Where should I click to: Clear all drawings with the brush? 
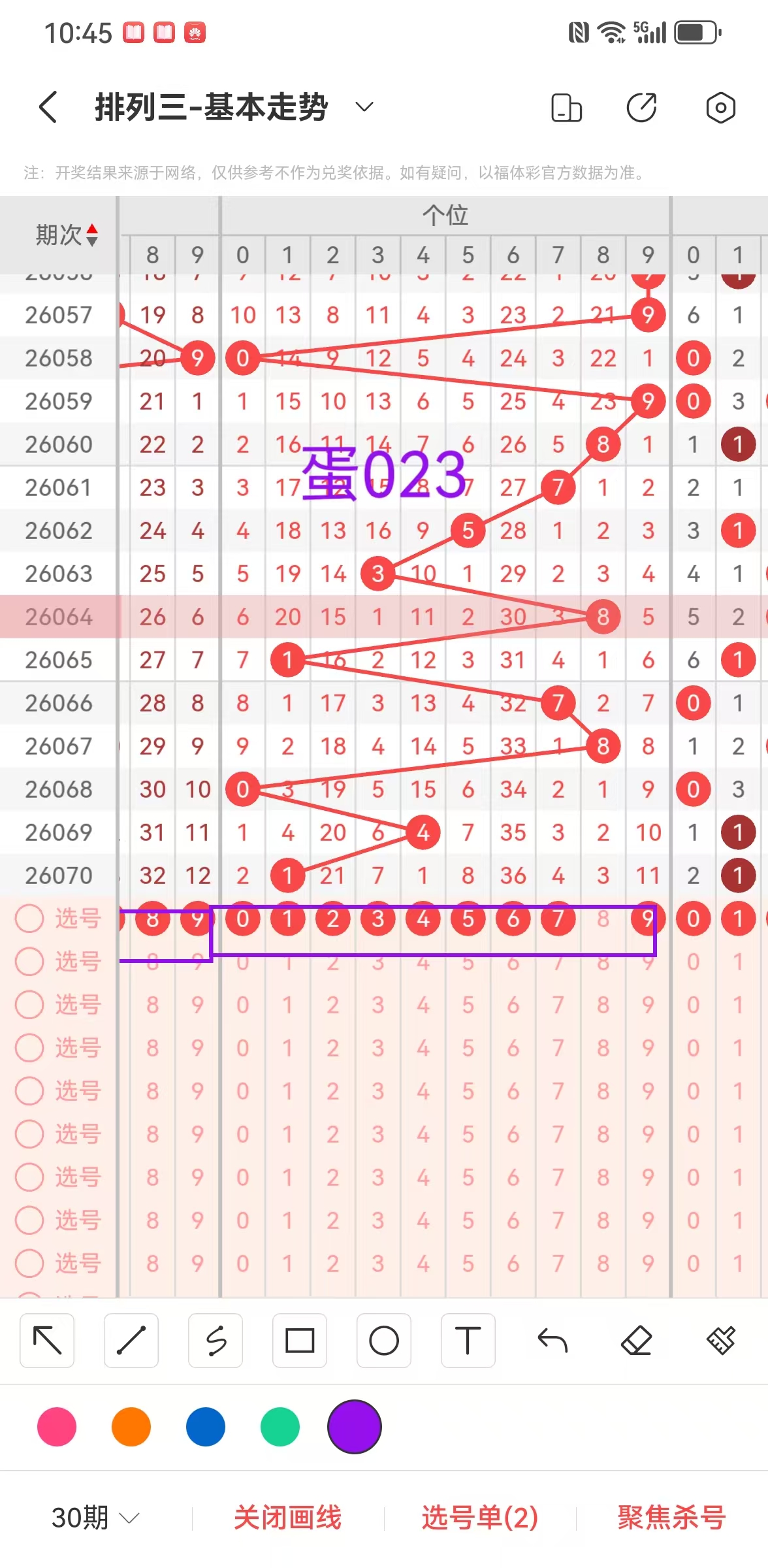[x=721, y=1341]
